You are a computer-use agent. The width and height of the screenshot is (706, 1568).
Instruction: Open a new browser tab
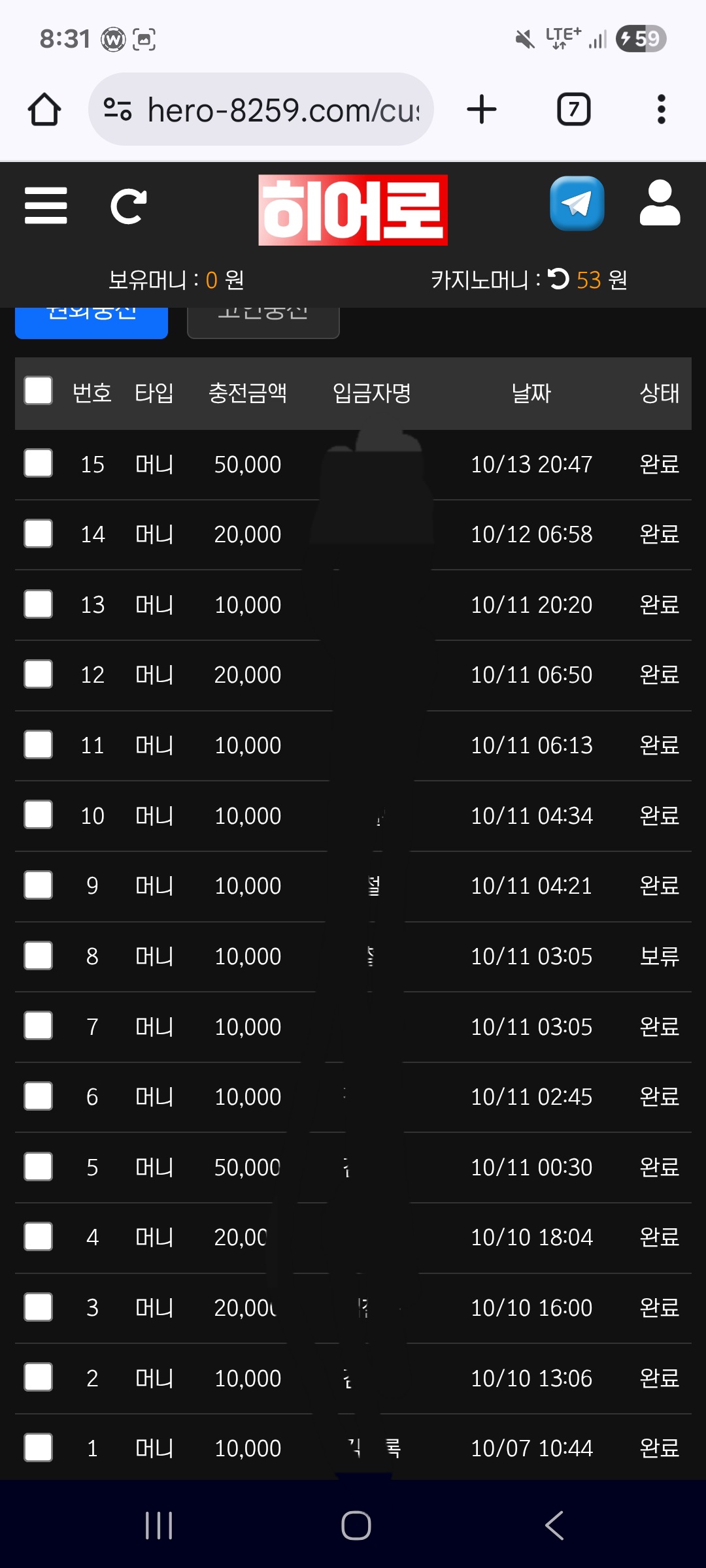point(482,109)
